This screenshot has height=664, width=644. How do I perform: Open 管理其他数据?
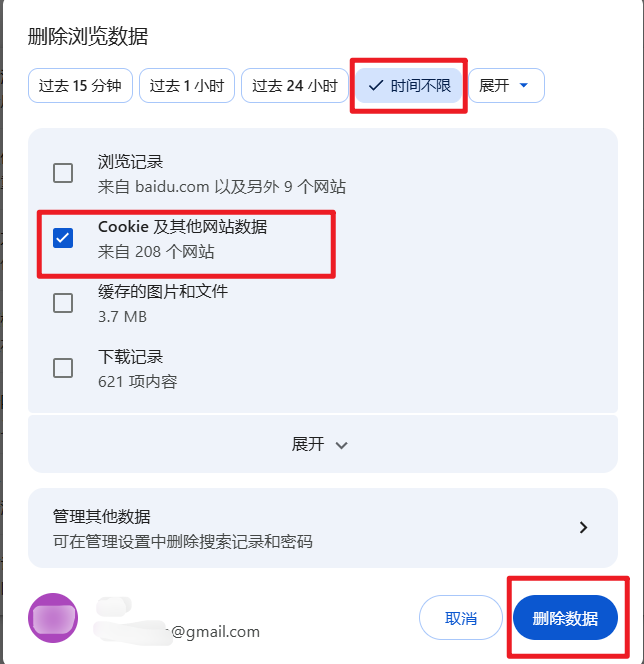click(x=322, y=529)
